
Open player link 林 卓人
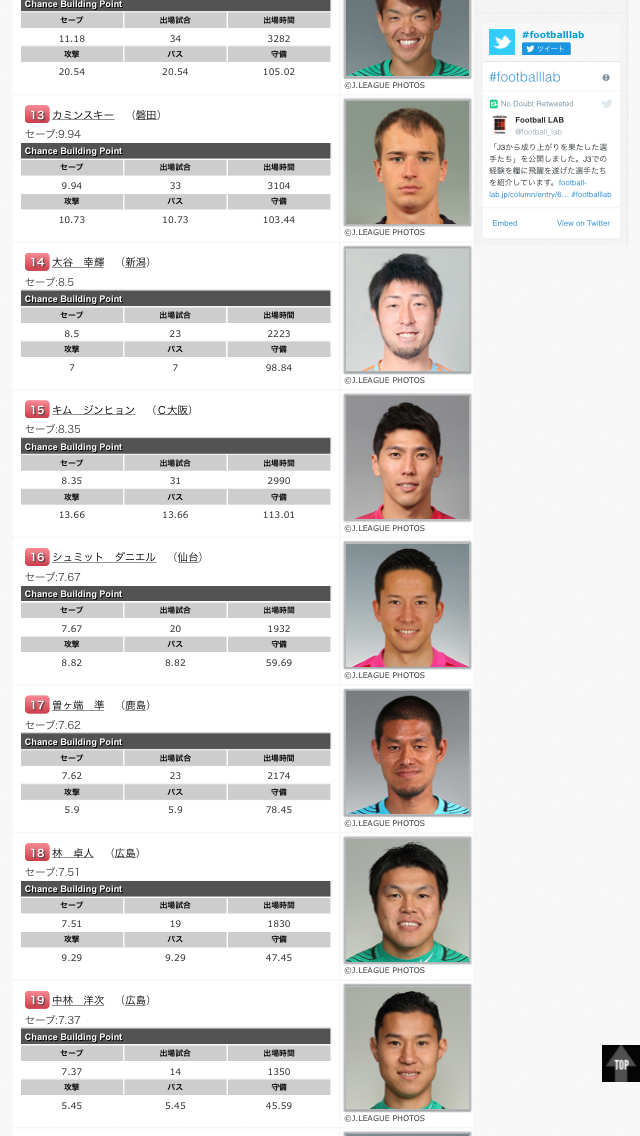[72, 853]
